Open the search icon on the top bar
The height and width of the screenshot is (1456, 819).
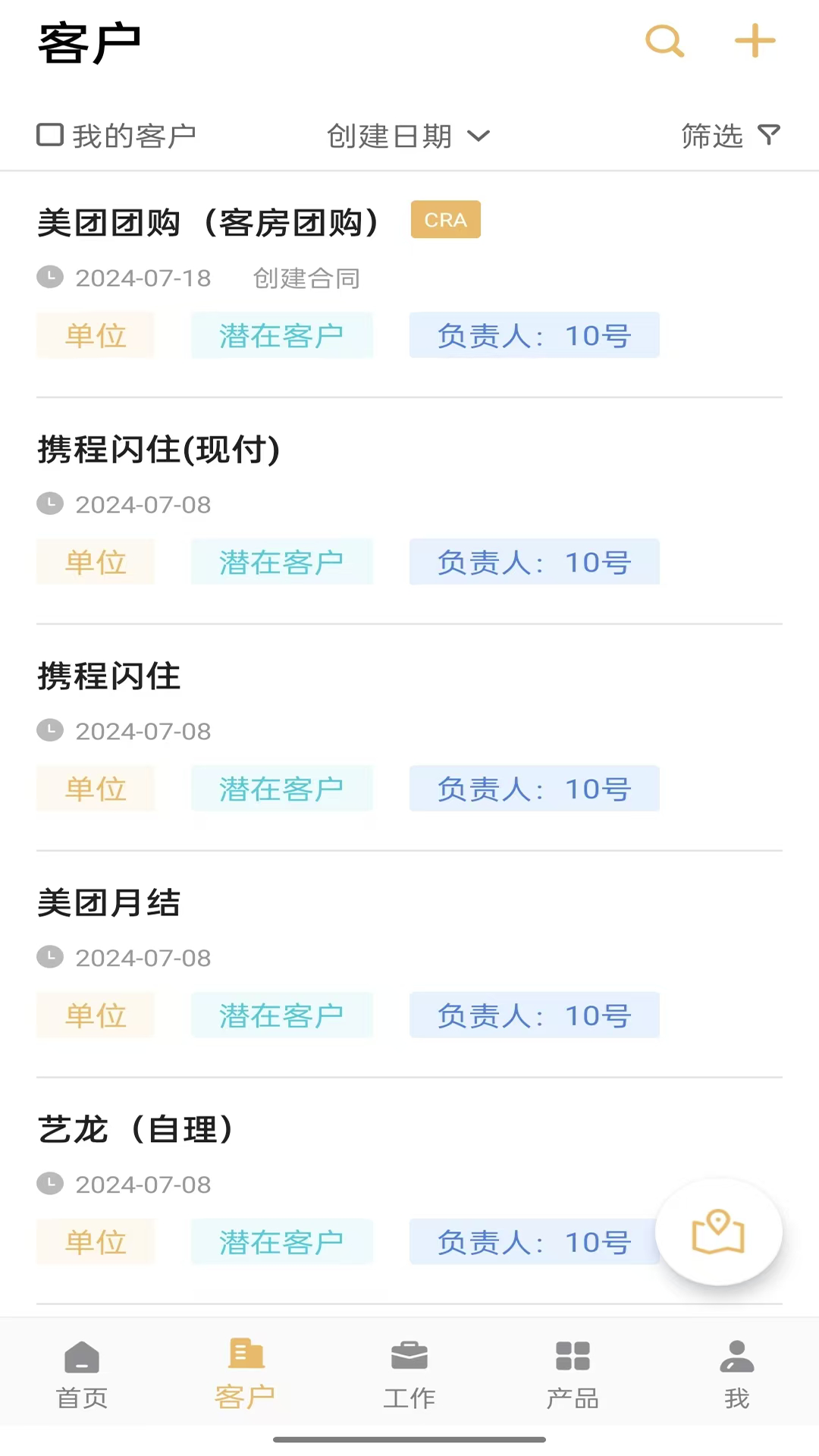click(x=664, y=42)
